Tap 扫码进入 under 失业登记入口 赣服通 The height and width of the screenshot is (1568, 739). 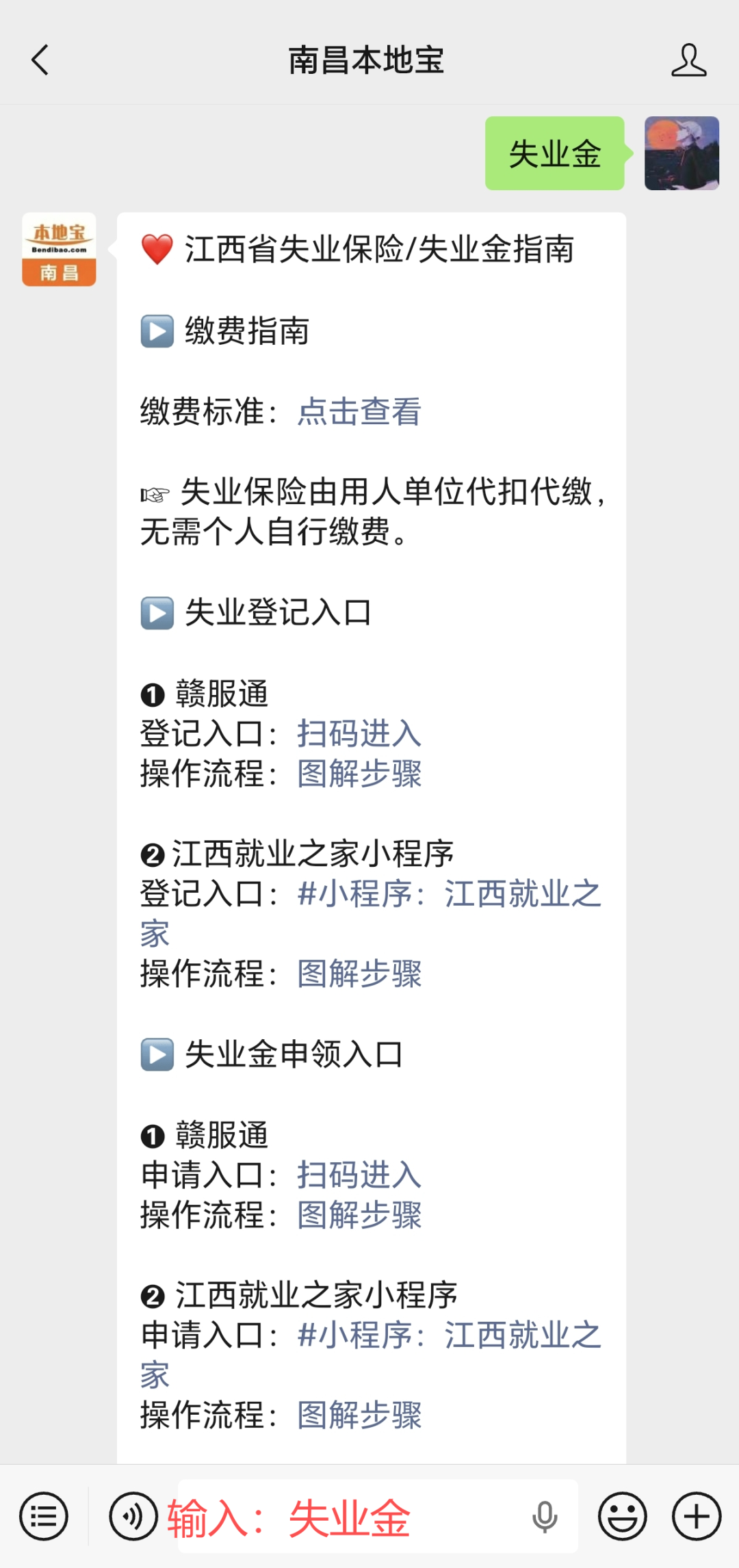click(x=359, y=733)
